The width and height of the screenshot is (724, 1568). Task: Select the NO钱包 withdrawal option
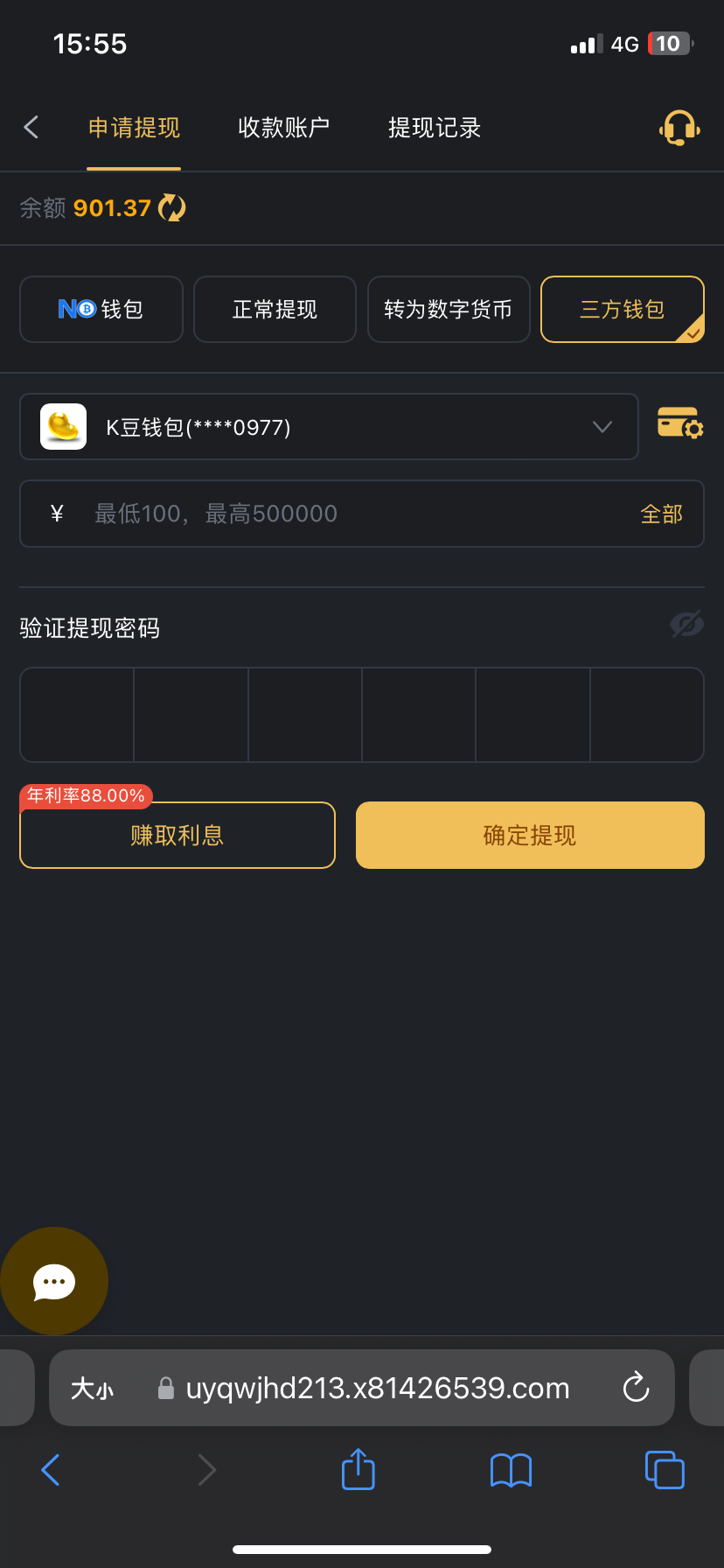click(101, 309)
